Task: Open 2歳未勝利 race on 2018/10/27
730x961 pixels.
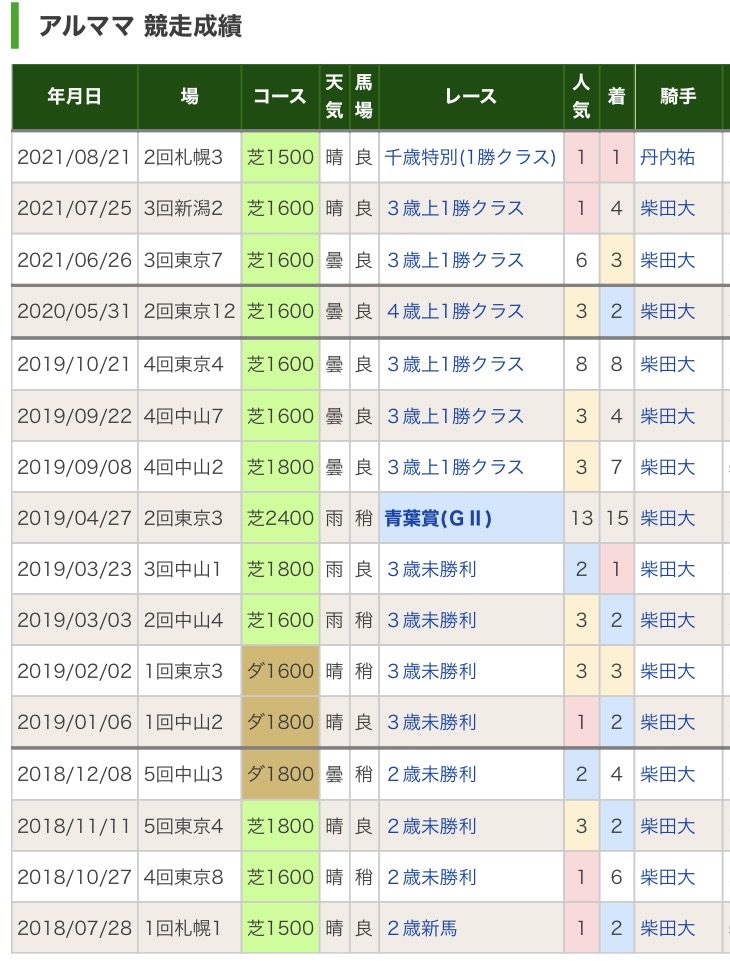Action: click(431, 877)
